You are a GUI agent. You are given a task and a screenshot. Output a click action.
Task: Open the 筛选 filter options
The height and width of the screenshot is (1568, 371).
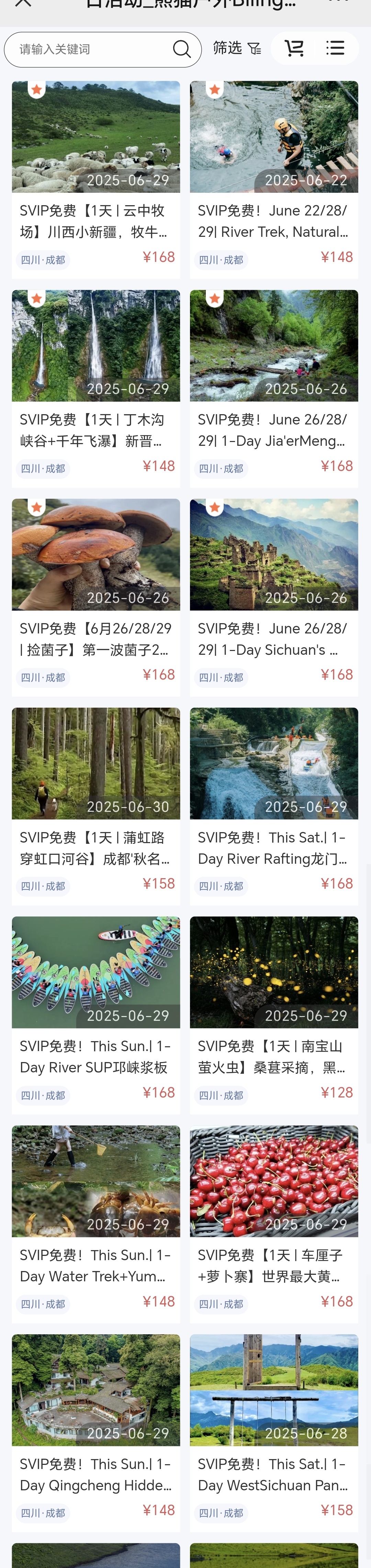pos(237,48)
